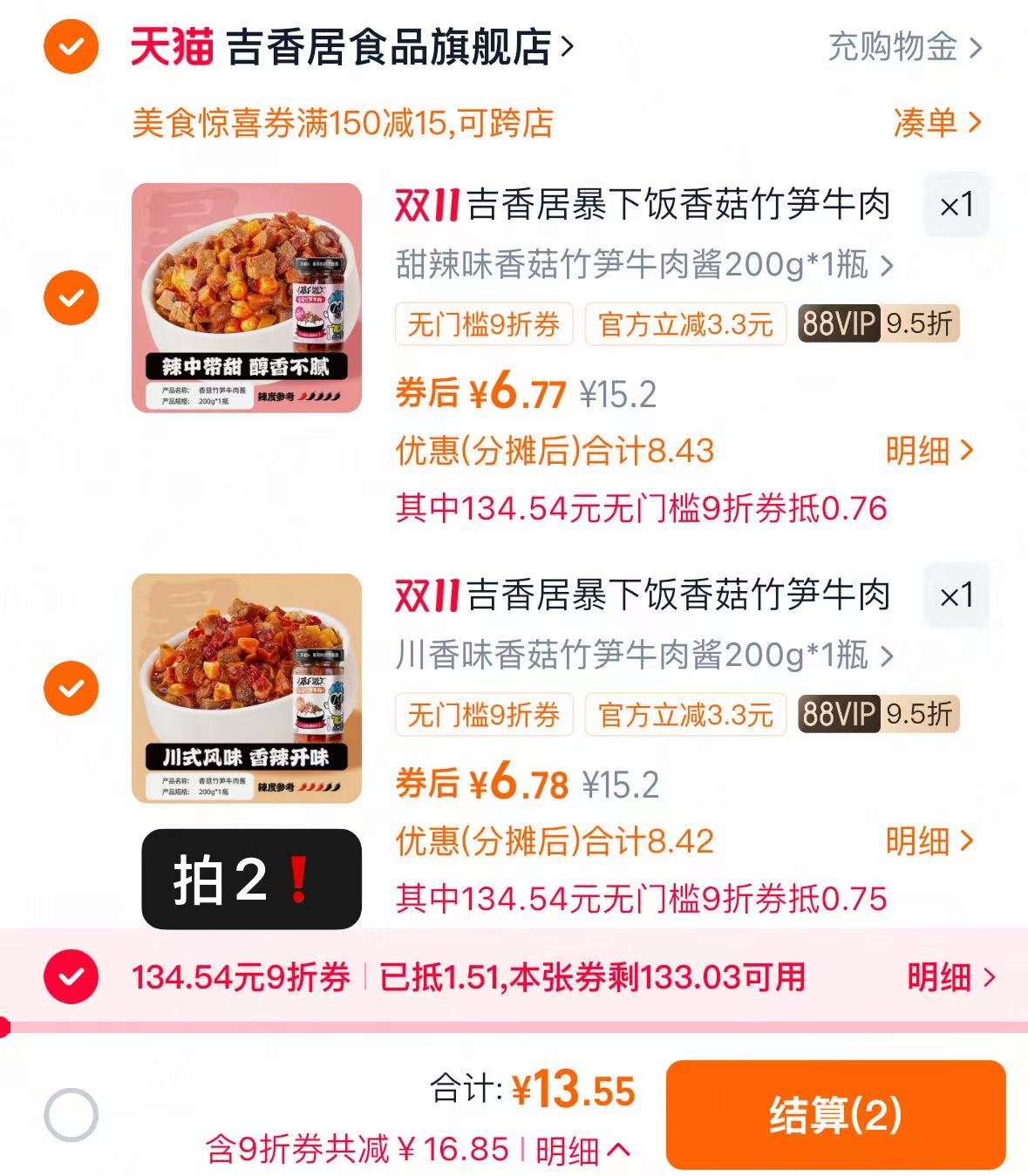Uncheck the 134.54元9折券 coupon row
The height and width of the screenshot is (1176, 1028).
click(70, 978)
